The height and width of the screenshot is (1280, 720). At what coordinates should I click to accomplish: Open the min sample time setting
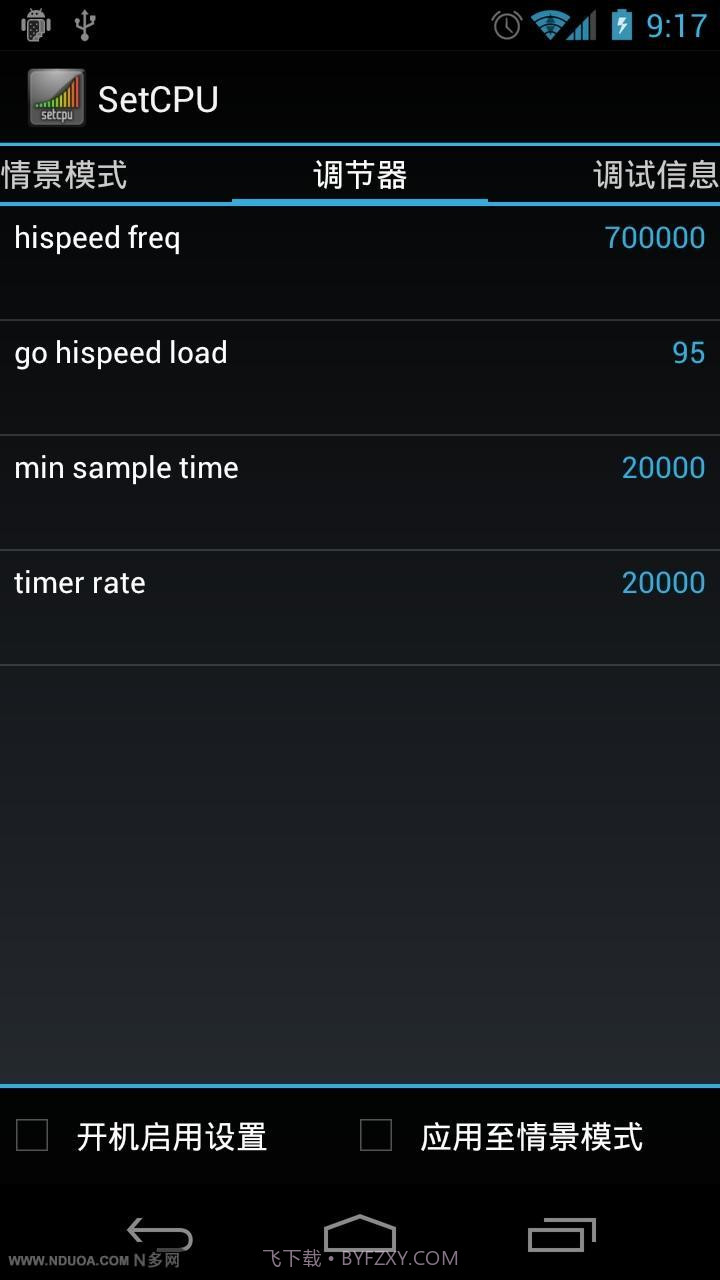coord(360,492)
